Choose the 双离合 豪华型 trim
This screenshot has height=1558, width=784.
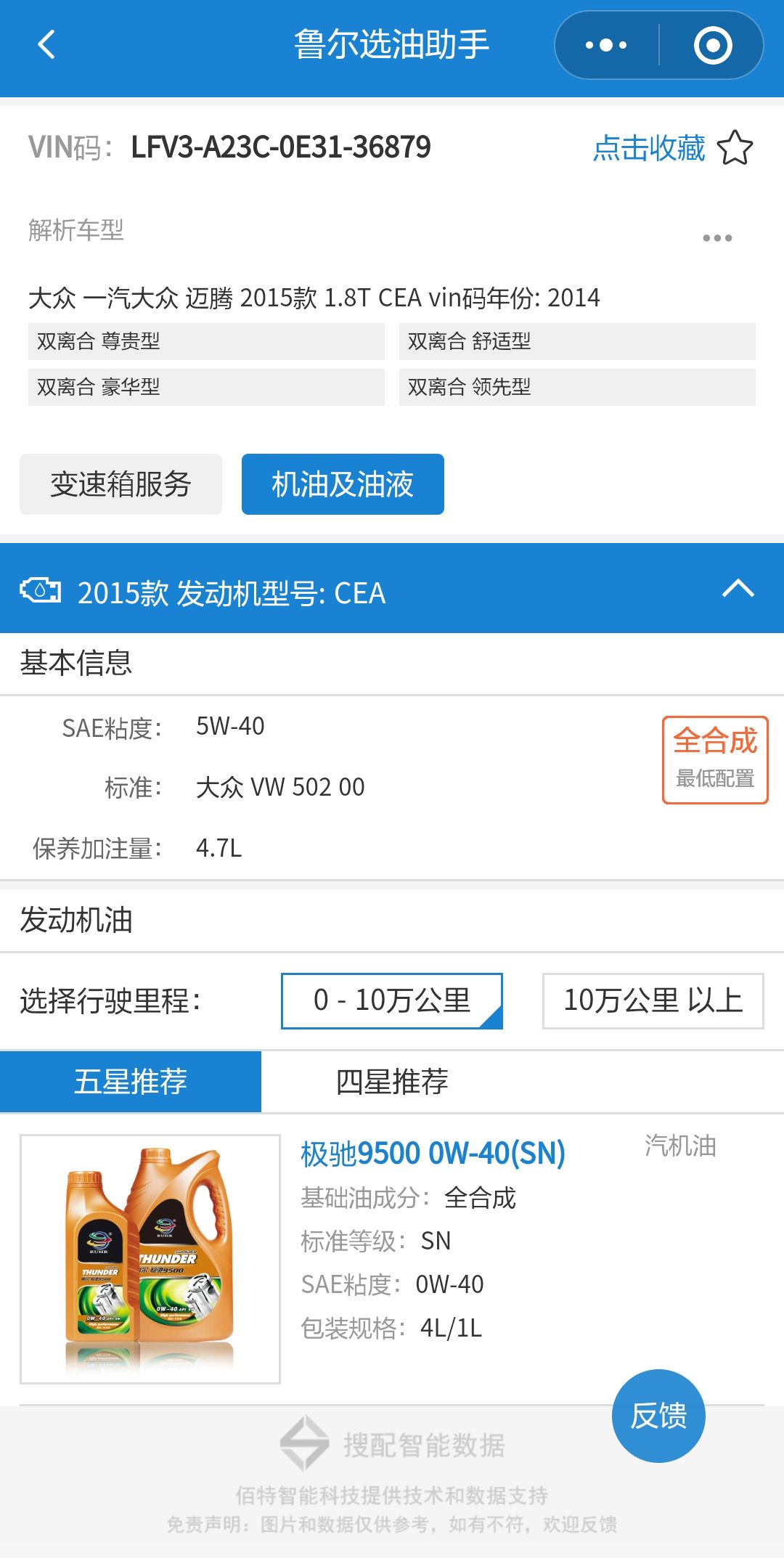pos(206,387)
